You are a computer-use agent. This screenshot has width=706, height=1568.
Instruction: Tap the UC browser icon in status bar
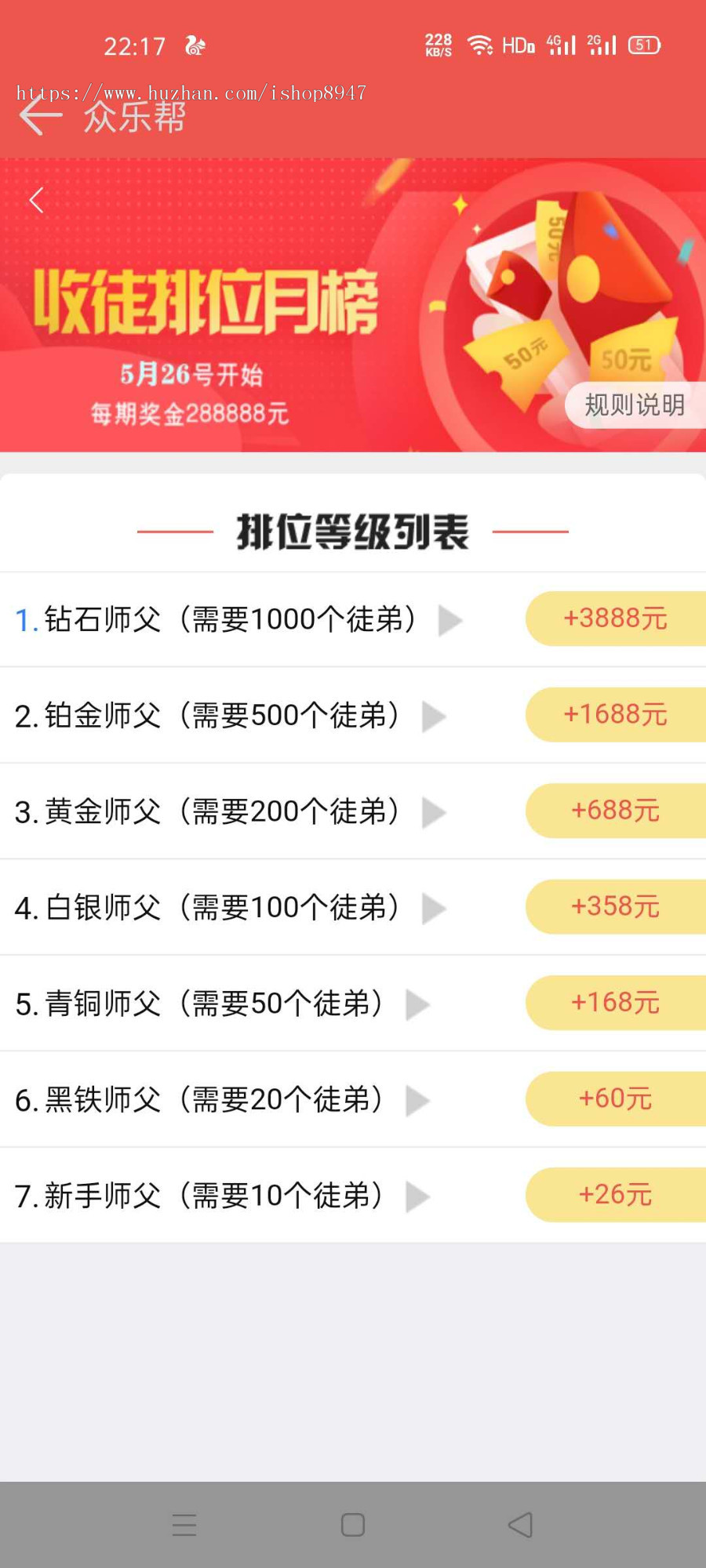point(196,45)
